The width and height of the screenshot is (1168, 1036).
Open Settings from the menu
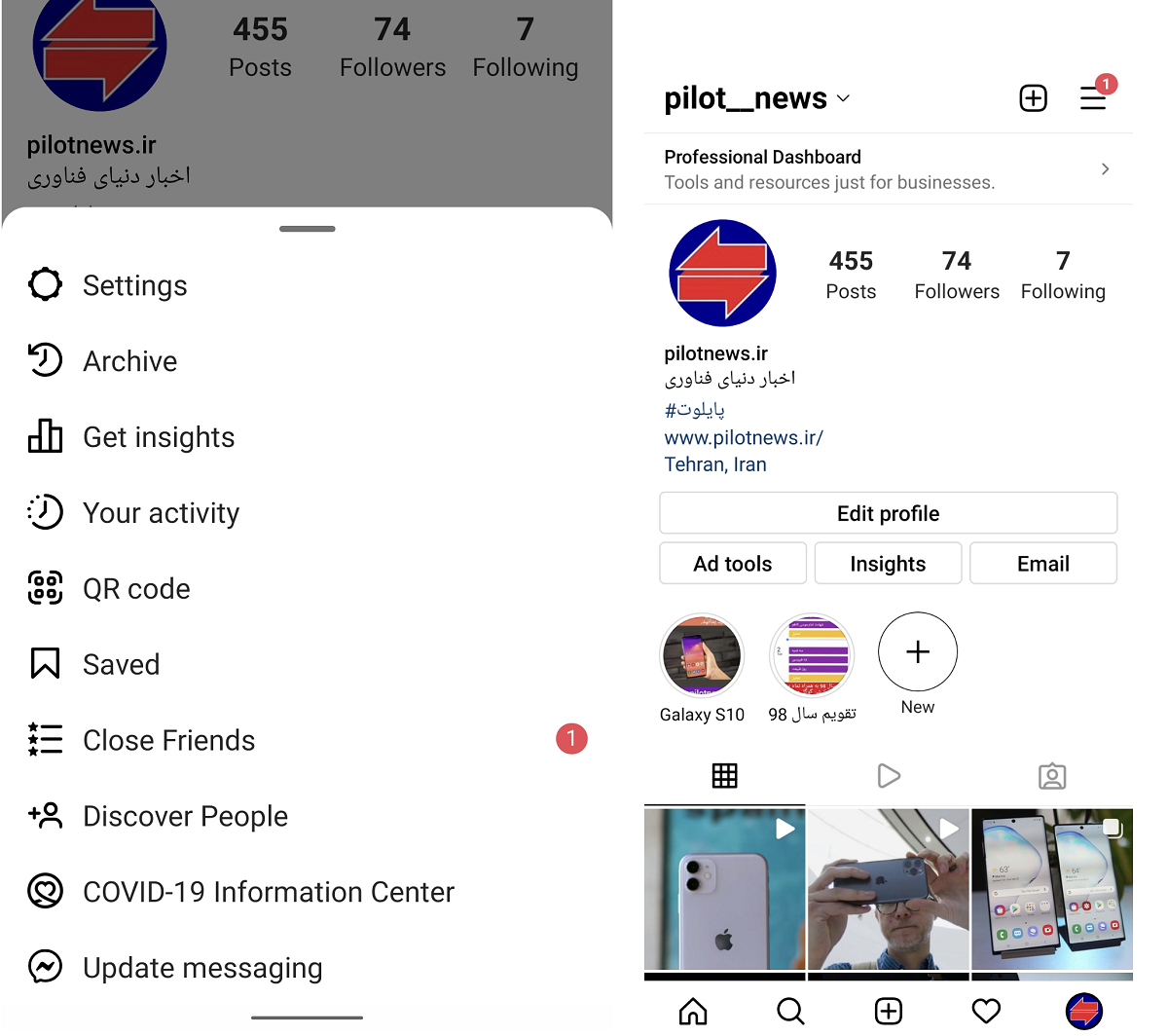tap(134, 285)
